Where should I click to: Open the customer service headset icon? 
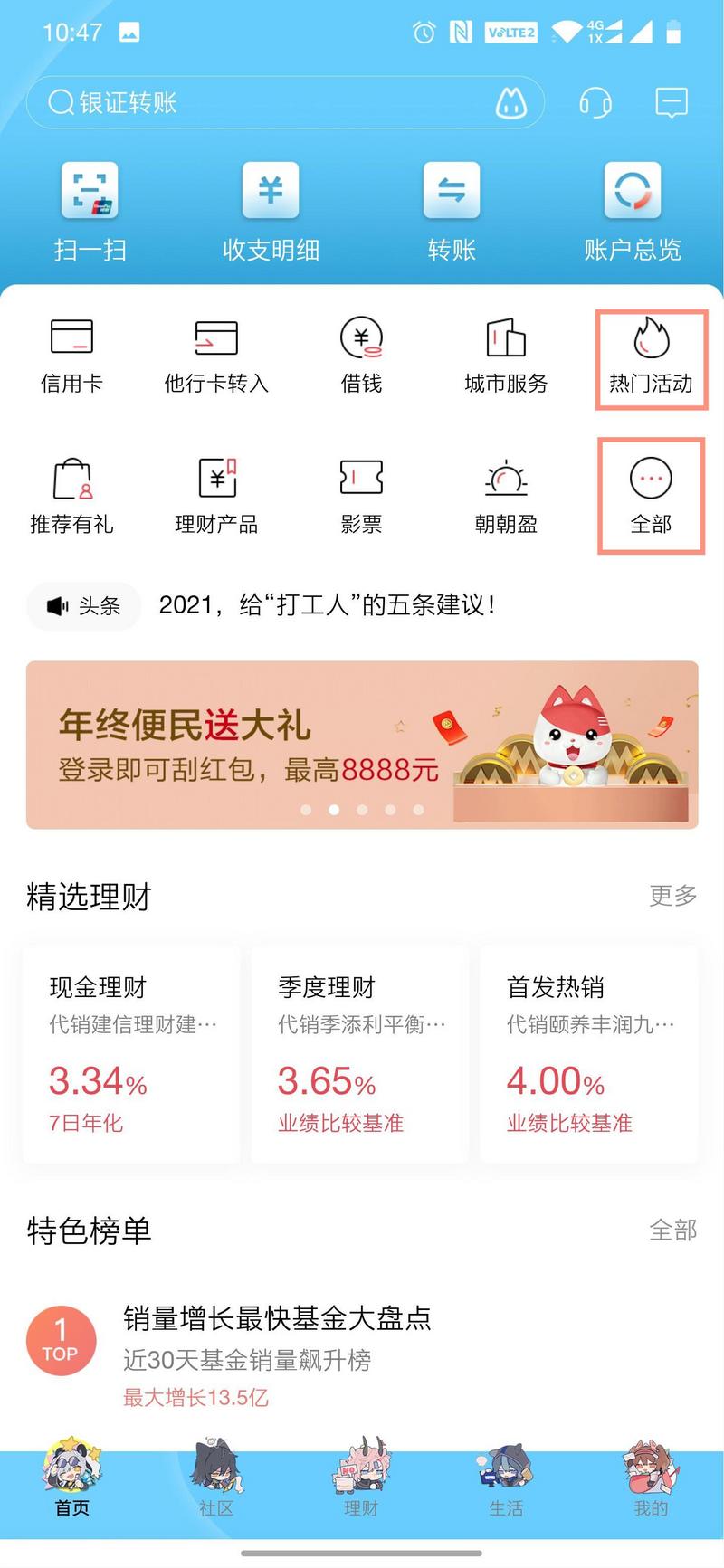[x=595, y=102]
